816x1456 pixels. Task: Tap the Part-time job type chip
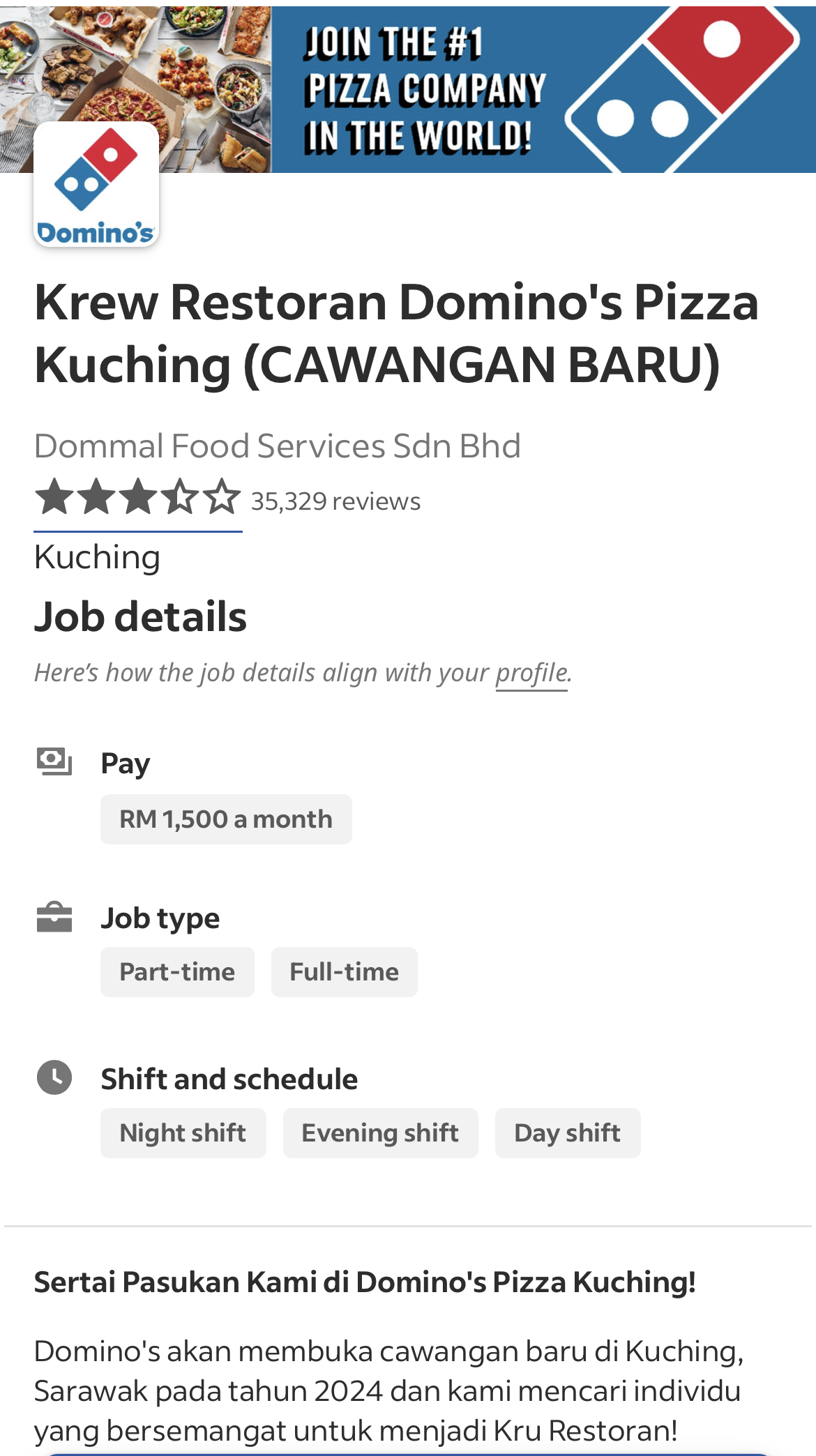pyautogui.click(x=177, y=972)
